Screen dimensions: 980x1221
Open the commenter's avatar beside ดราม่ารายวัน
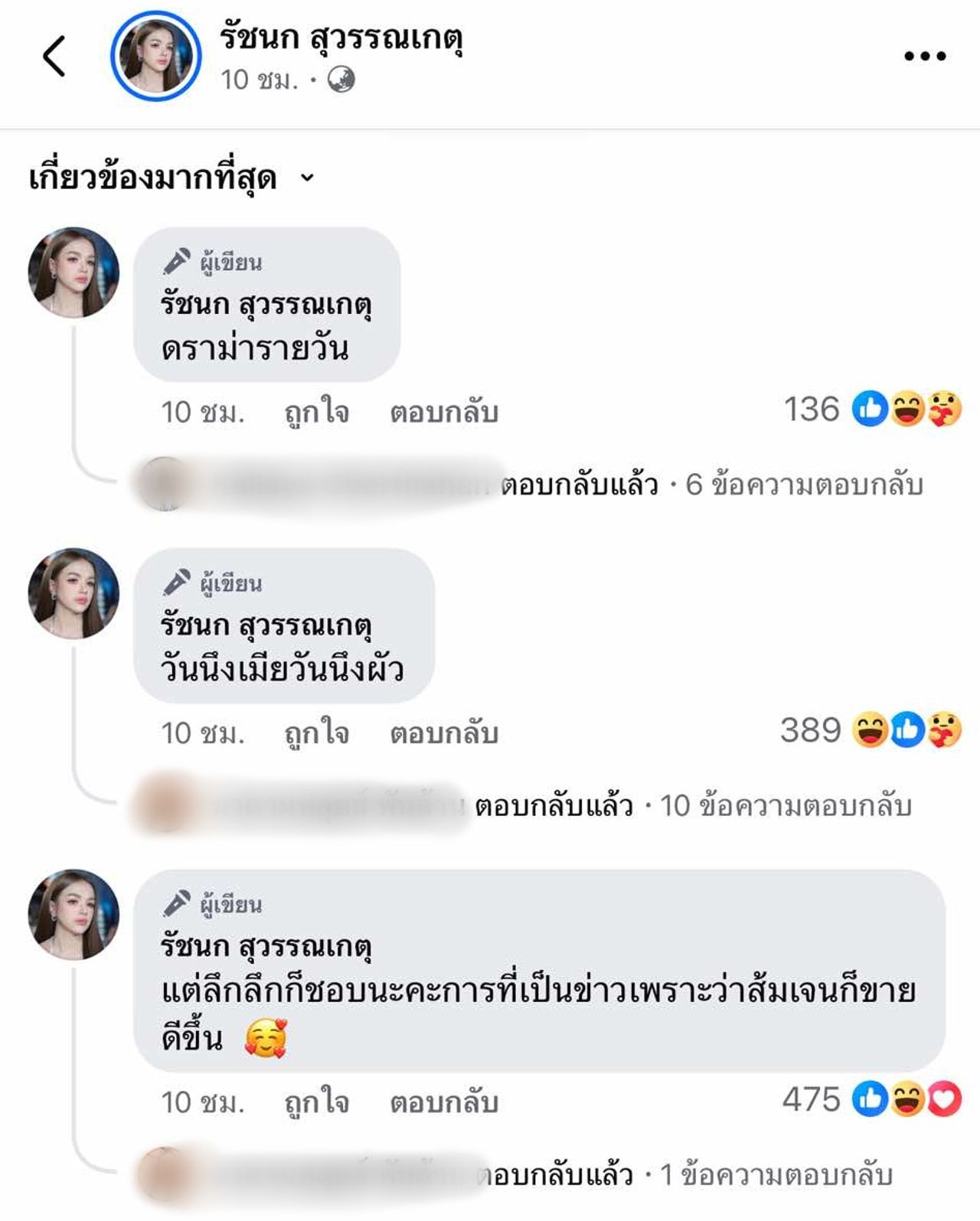point(73,273)
